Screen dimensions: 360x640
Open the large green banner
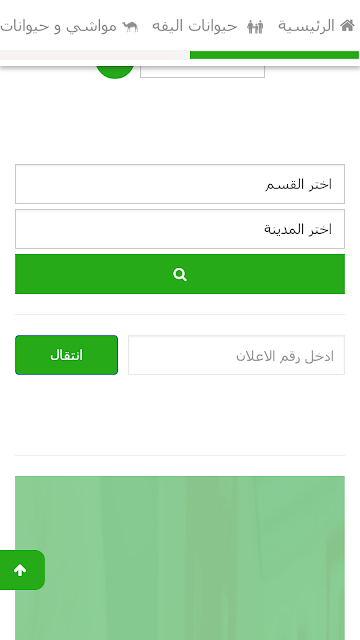[180, 558]
